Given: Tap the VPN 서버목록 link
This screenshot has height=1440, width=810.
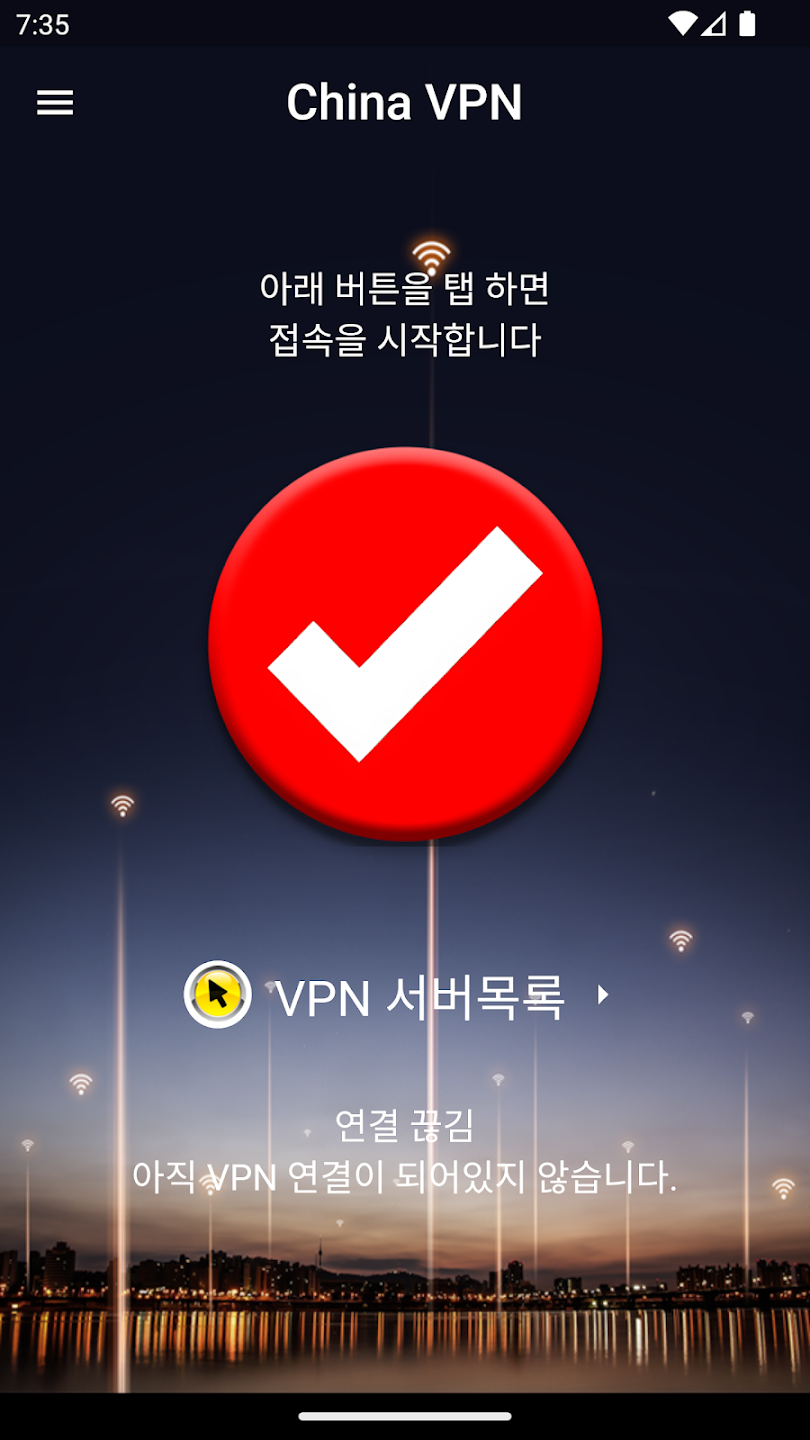Looking at the screenshot, I should (x=420, y=996).
